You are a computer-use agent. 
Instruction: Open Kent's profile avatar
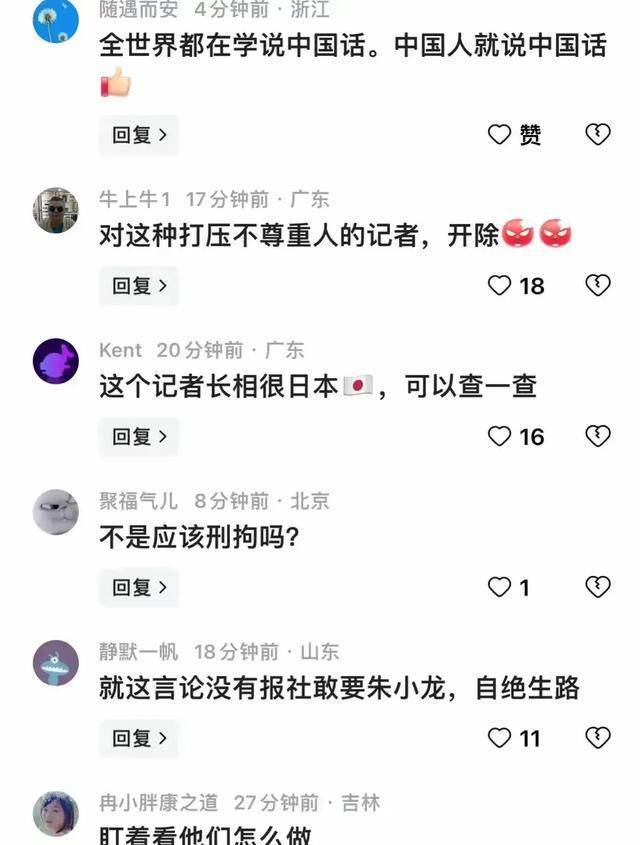click(x=56, y=361)
